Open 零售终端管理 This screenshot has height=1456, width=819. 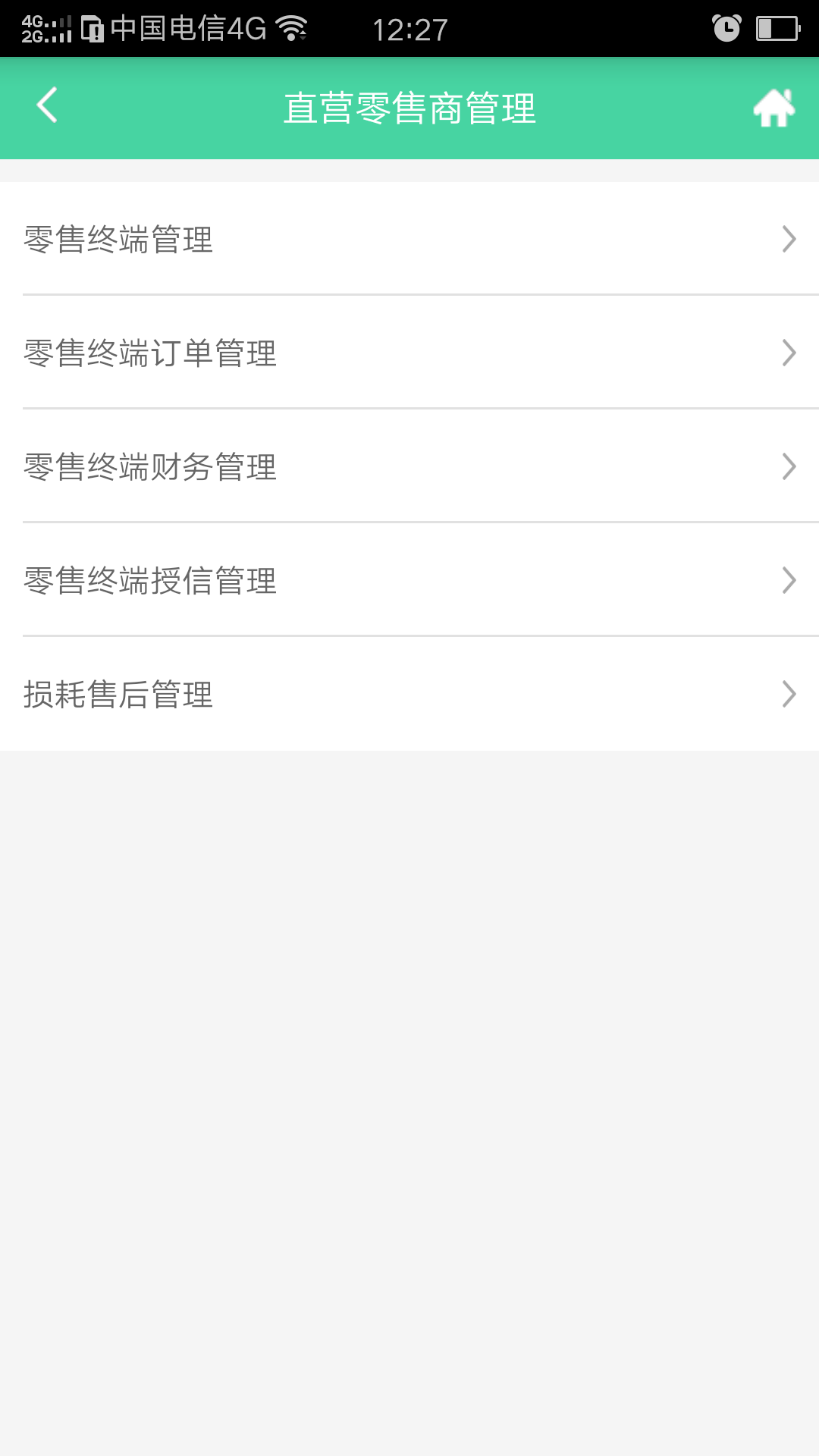(409, 239)
